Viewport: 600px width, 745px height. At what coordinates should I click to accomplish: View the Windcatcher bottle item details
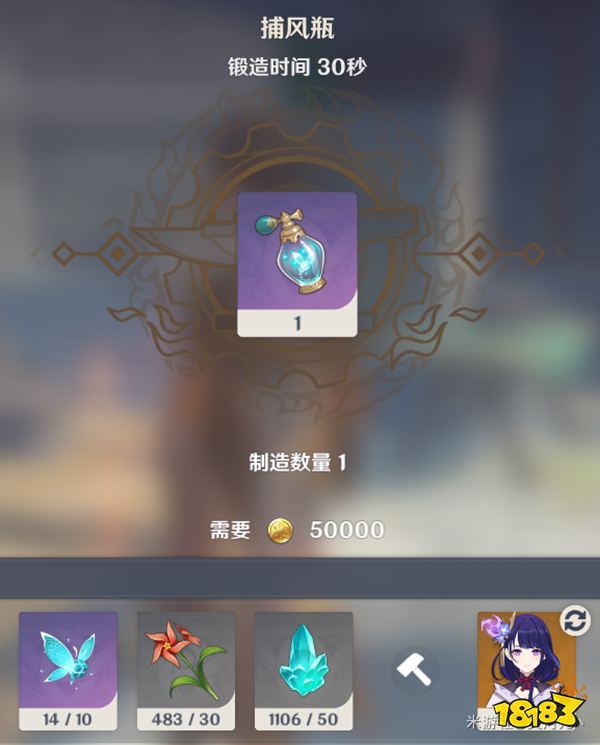click(x=297, y=262)
